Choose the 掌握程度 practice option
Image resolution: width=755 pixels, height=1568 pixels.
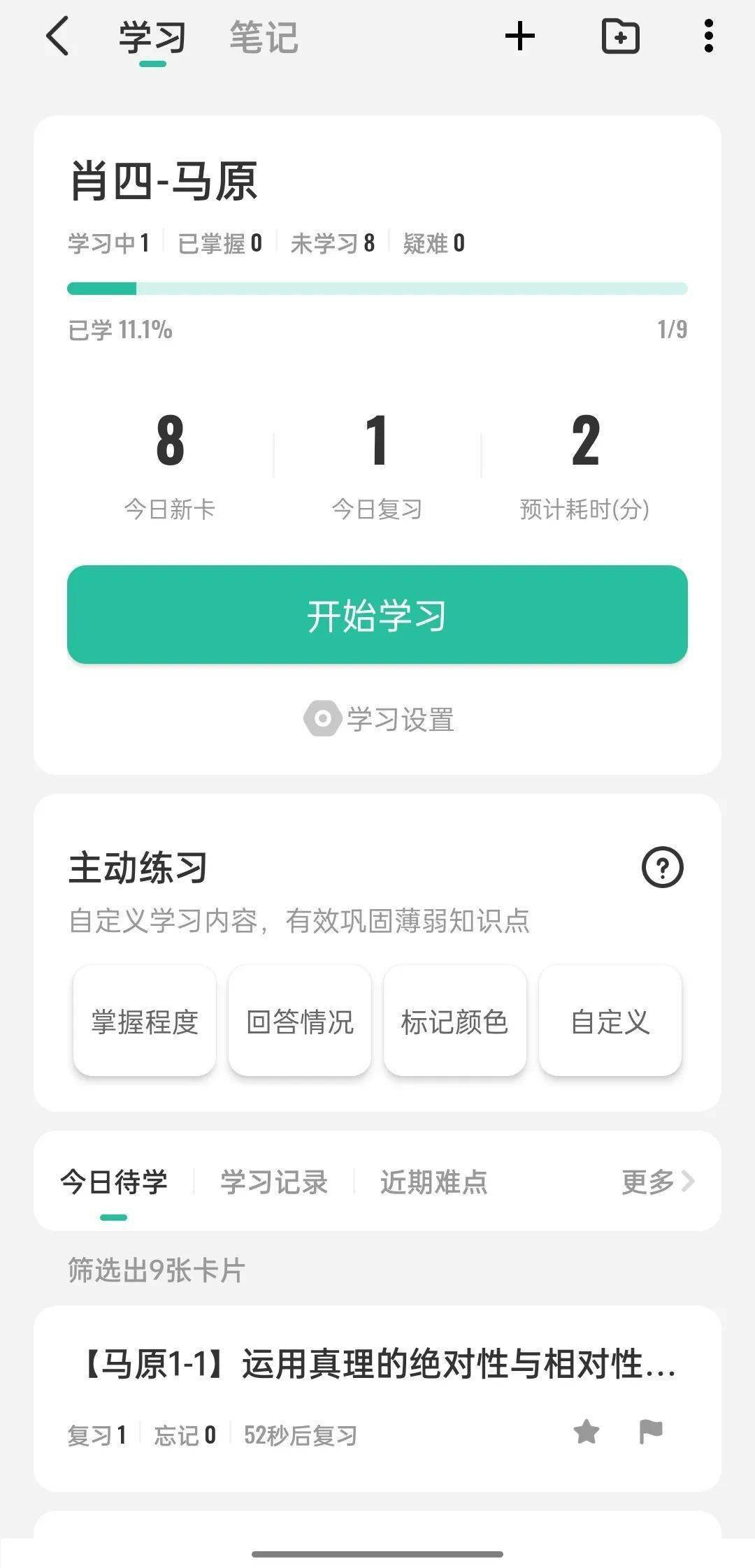click(145, 1022)
